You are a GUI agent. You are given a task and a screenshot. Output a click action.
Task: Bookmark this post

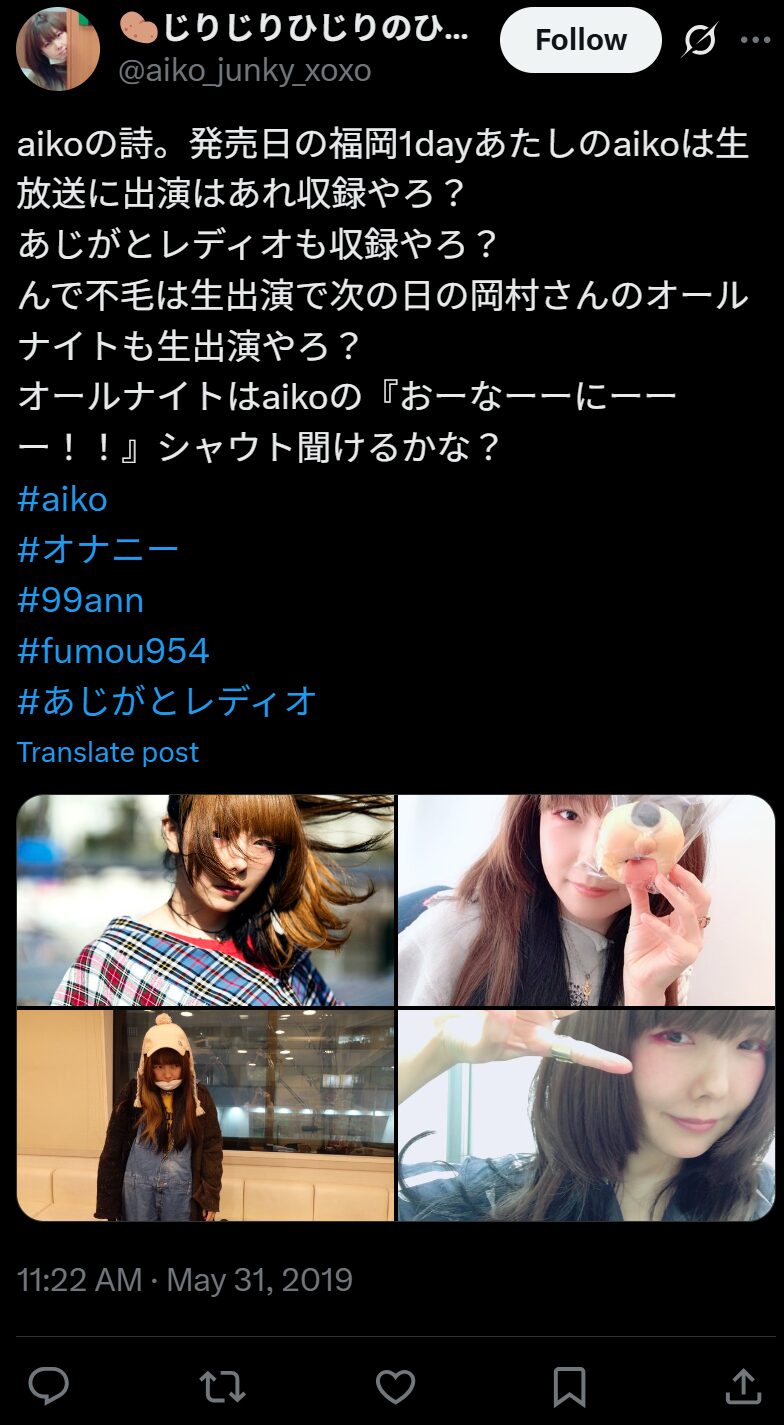pyautogui.click(x=569, y=1386)
